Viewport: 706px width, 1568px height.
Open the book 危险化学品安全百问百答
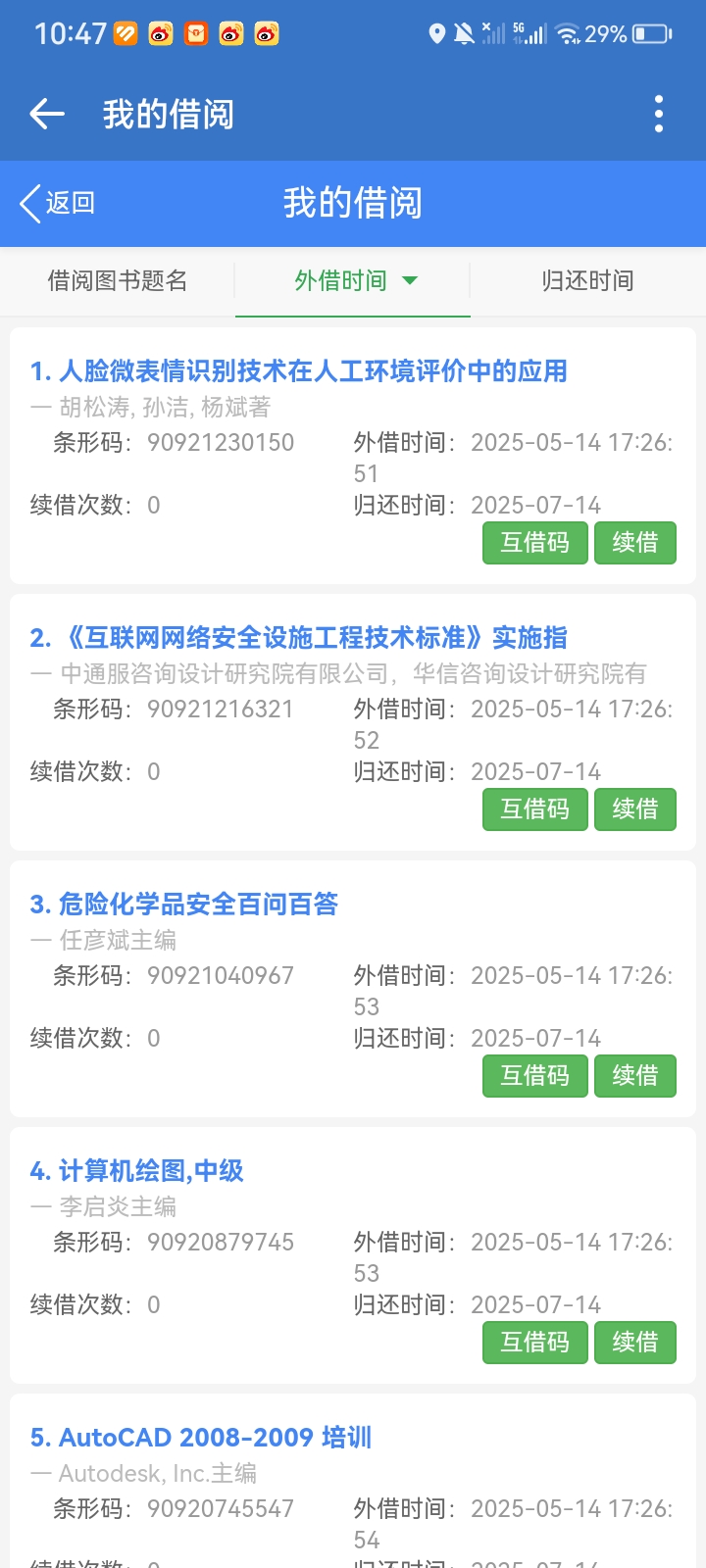click(x=184, y=905)
